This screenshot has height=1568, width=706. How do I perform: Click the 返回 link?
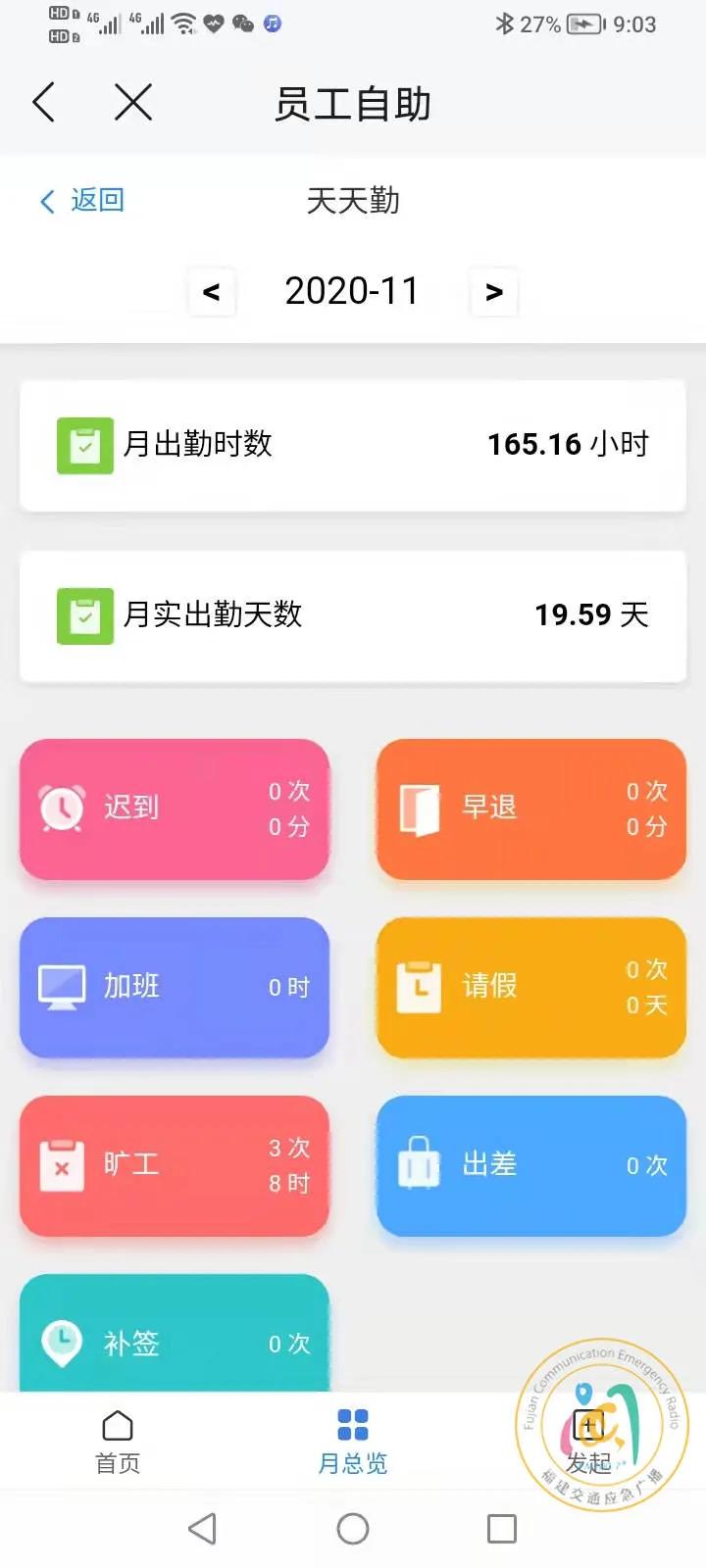(94, 199)
